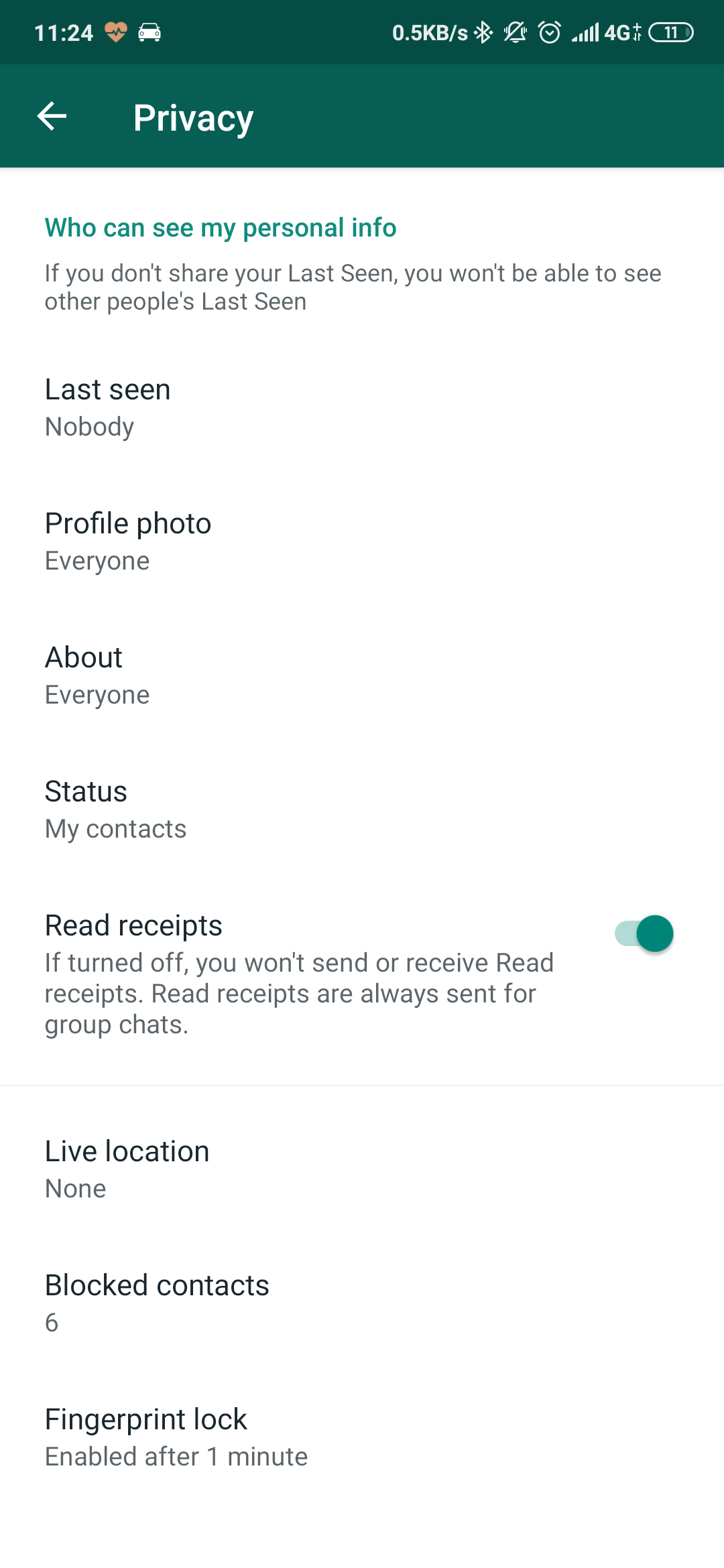Turn off Read receipts switch
Image resolution: width=724 pixels, height=1568 pixels.
click(644, 933)
